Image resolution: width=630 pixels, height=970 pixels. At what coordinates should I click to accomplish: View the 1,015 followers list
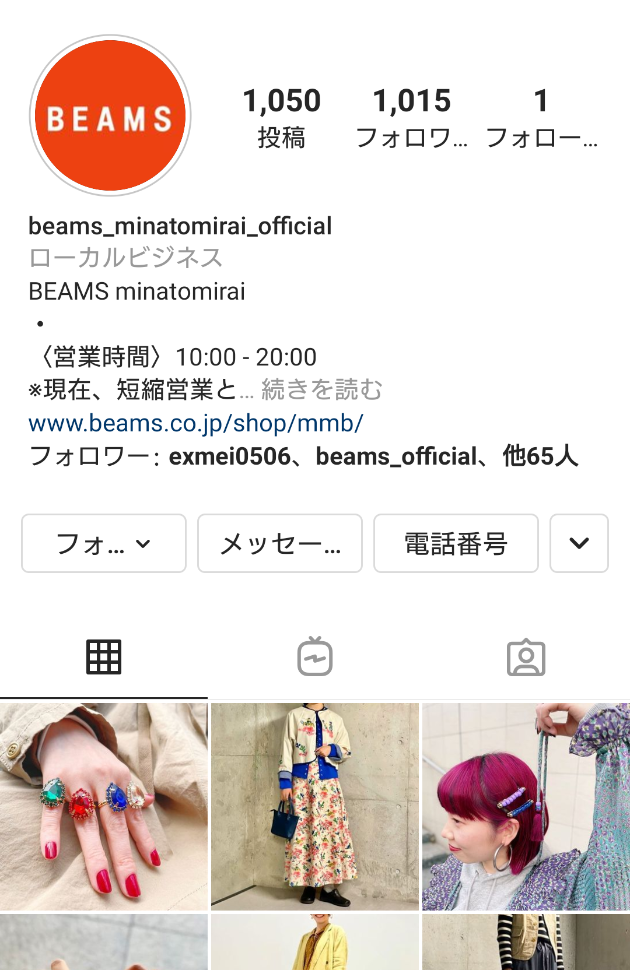(411, 117)
